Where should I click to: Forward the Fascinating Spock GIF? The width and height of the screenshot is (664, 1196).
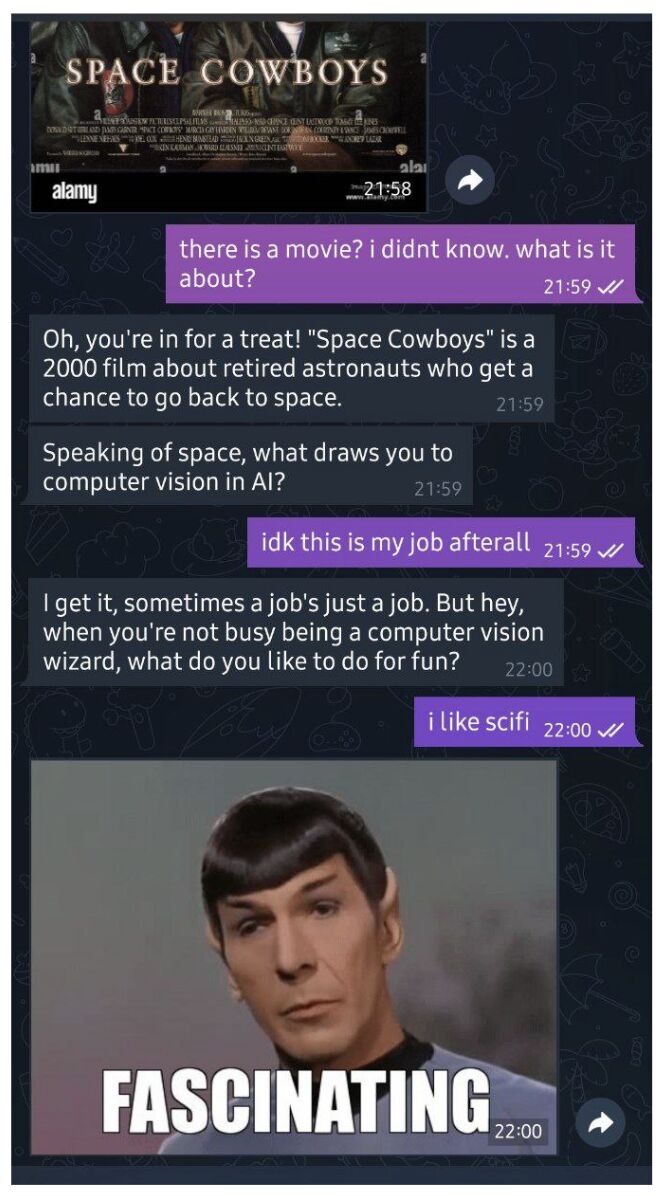pos(600,1123)
